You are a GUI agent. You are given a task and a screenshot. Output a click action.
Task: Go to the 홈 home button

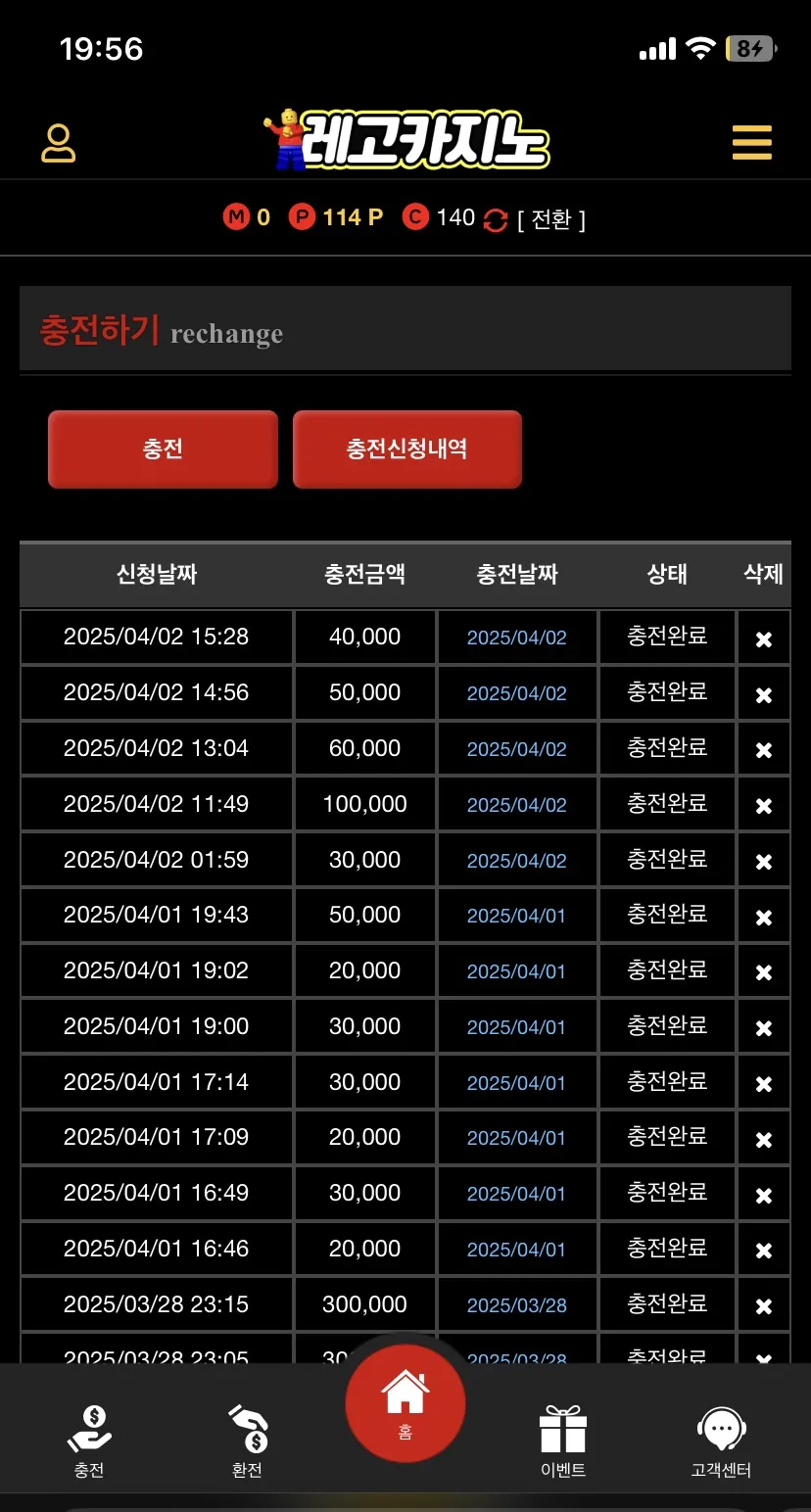(x=405, y=1404)
